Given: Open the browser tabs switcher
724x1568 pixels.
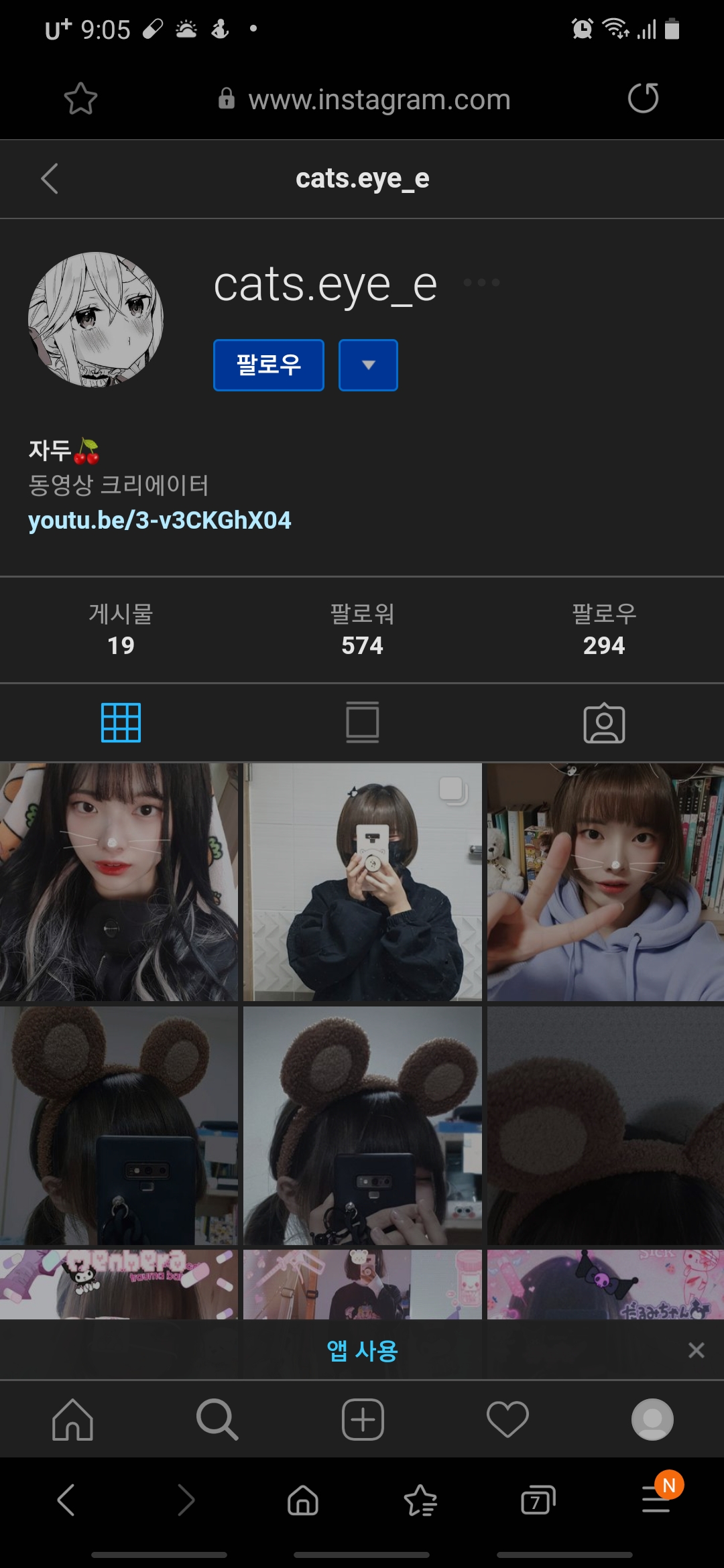Looking at the screenshot, I should [538, 1500].
